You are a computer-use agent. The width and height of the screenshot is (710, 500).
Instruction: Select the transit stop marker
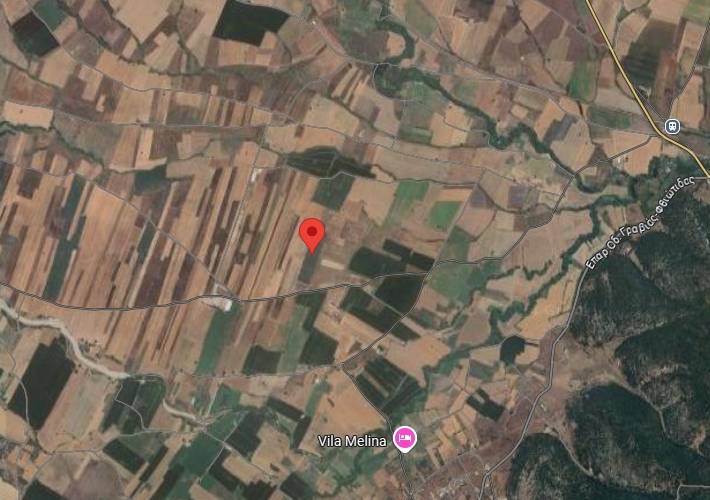pos(672,126)
